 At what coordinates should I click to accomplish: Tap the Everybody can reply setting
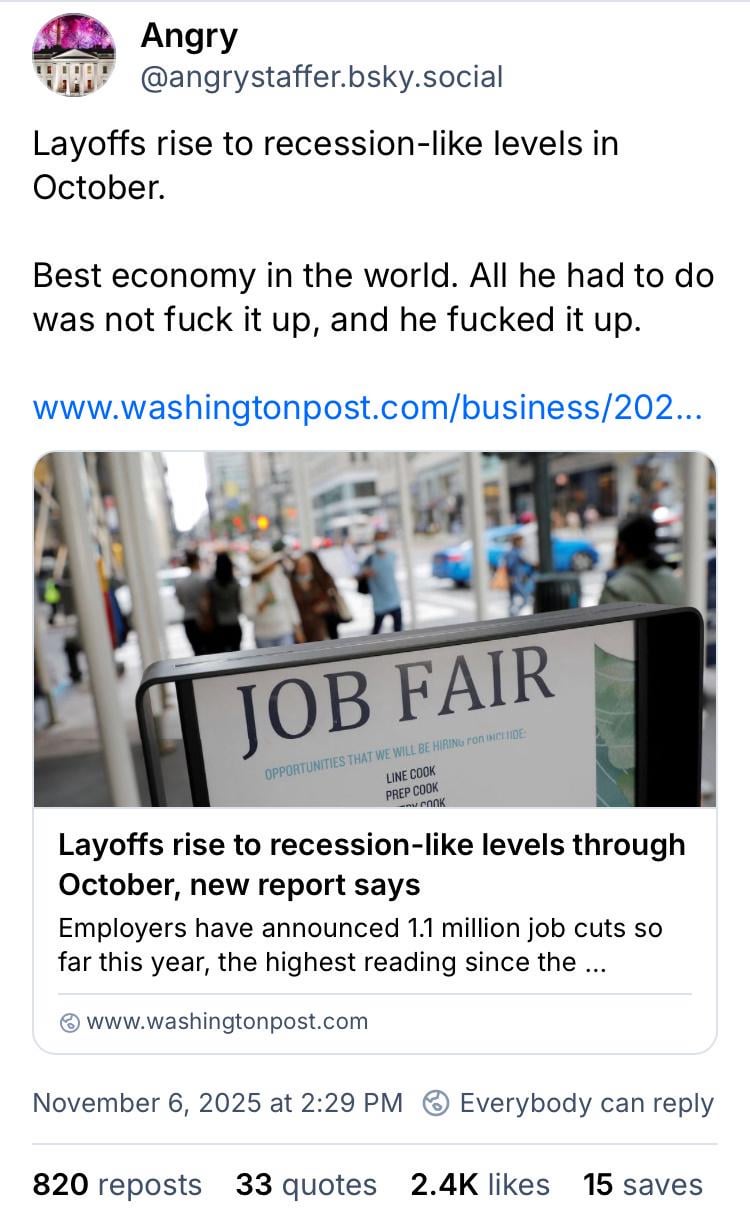(569, 1103)
